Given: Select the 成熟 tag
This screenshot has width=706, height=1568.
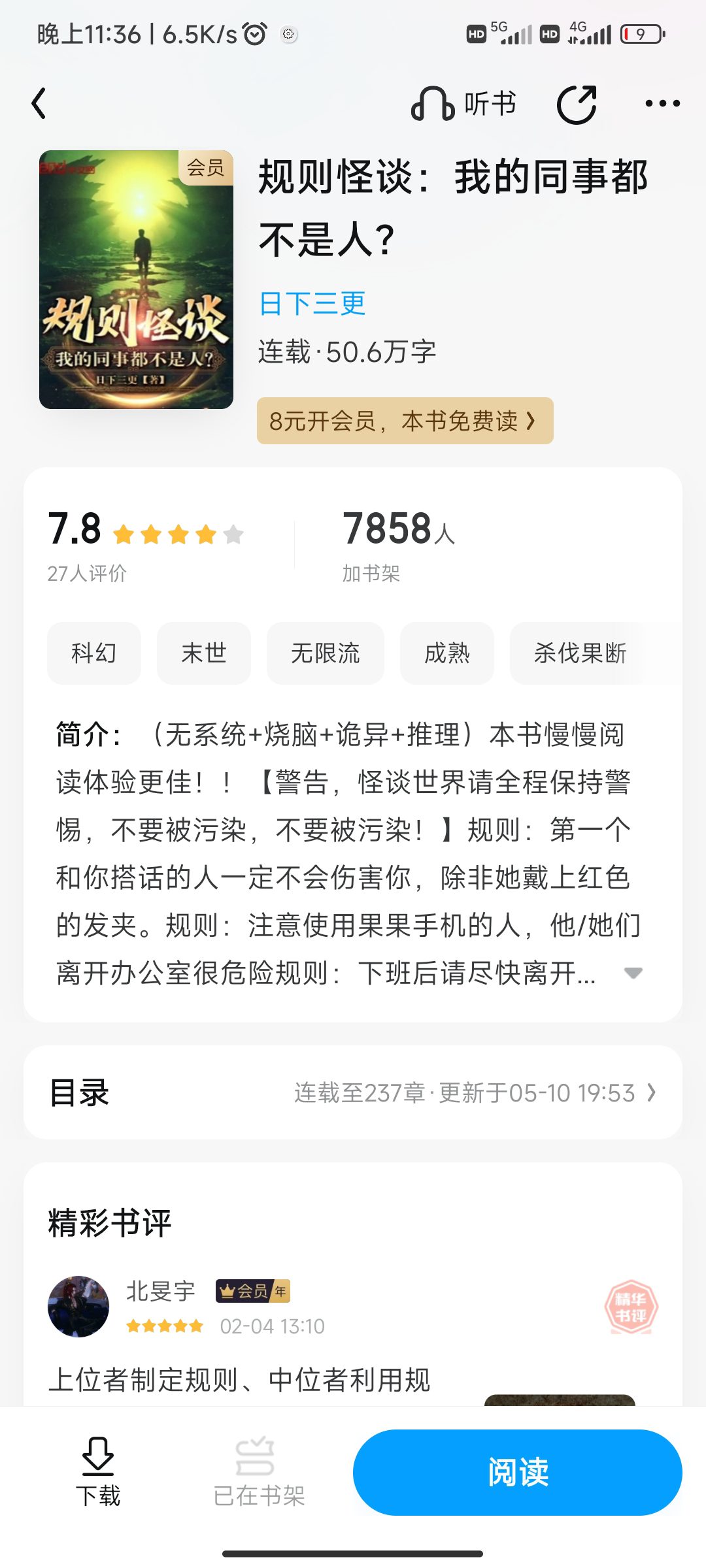Looking at the screenshot, I should point(446,653).
